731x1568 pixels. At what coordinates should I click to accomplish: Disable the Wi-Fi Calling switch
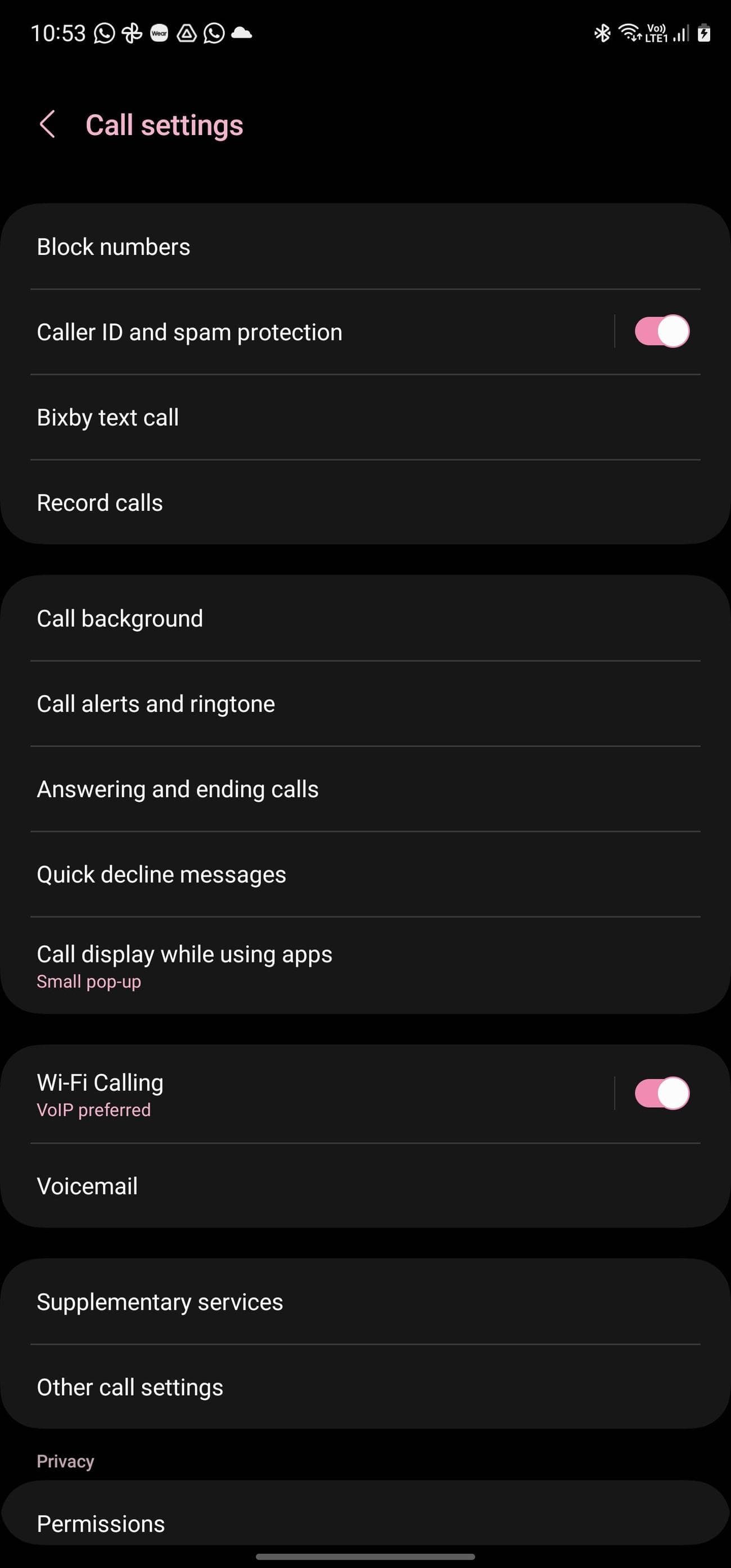pos(661,1093)
